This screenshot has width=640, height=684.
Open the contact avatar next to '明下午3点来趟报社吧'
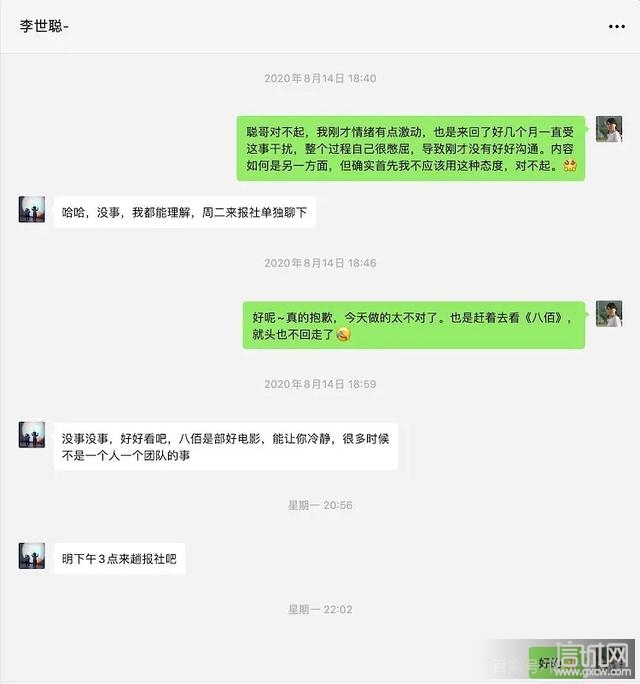click(31, 556)
